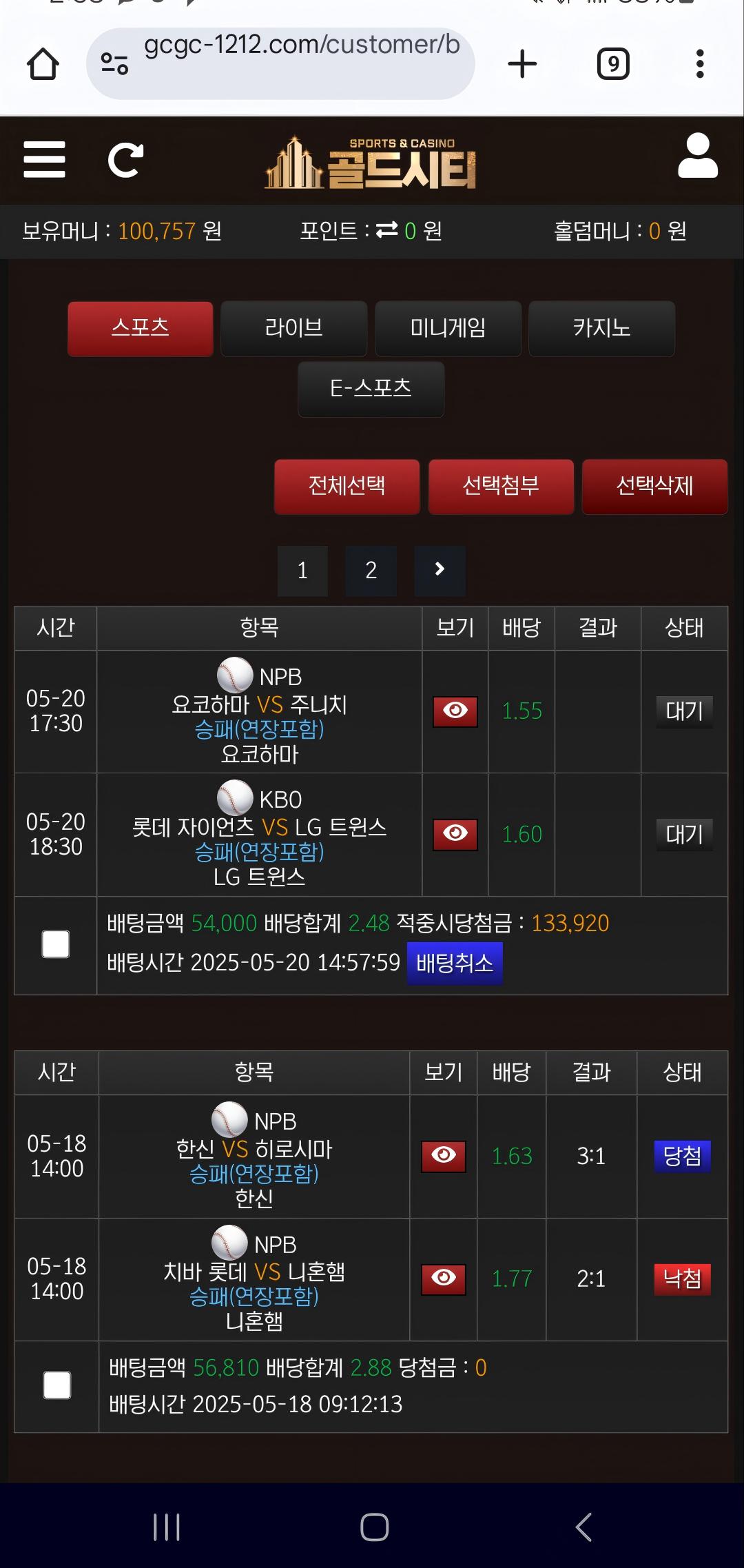
Task: Tap the next page arrow
Action: (440, 571)
